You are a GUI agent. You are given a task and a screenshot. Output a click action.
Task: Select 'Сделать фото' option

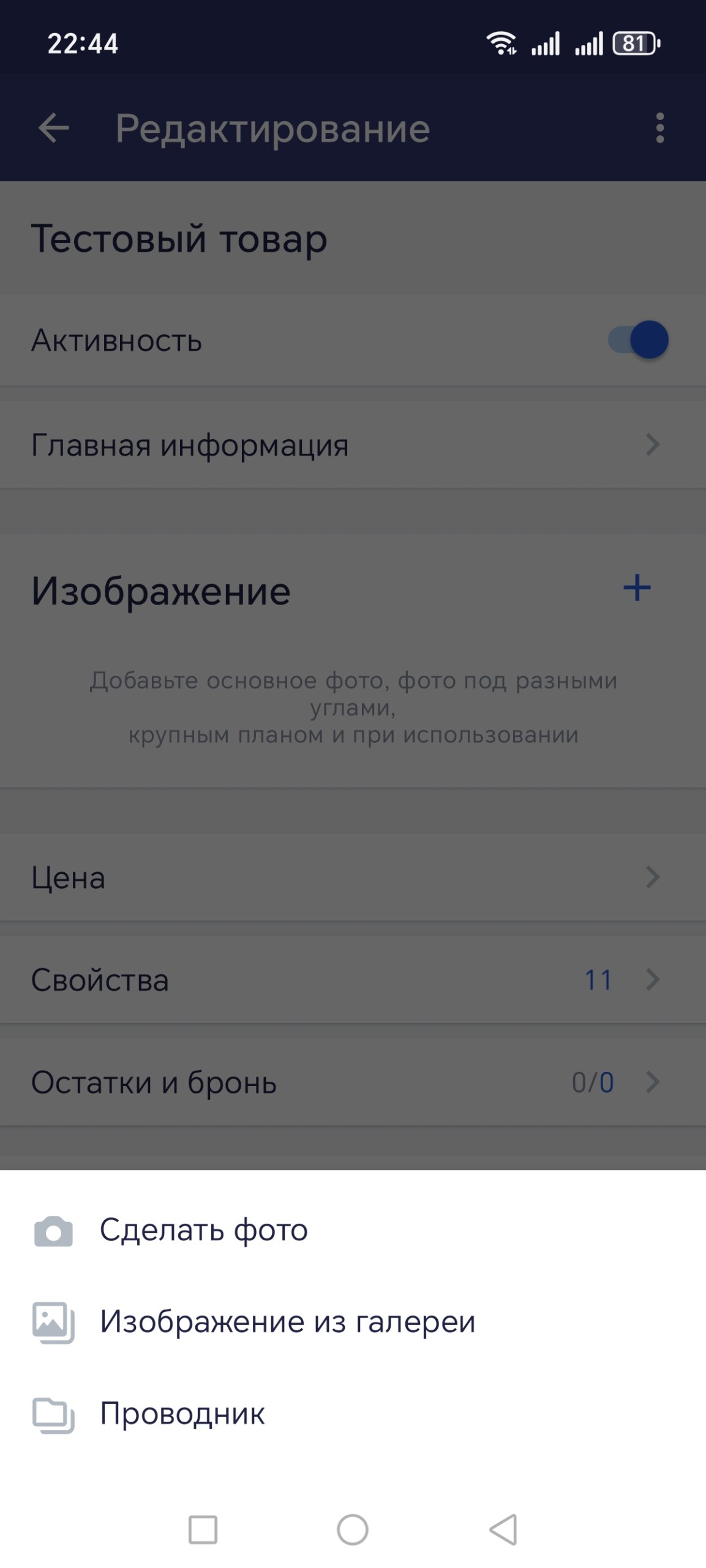click(203, 1230)
